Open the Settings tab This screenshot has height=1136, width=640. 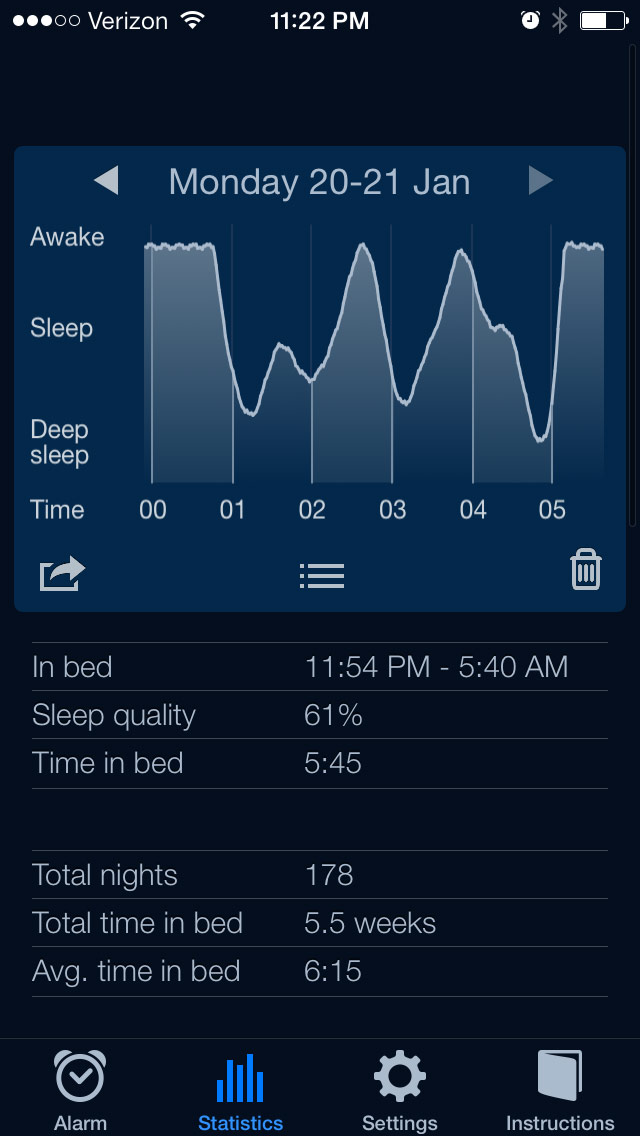(400, 1090)
